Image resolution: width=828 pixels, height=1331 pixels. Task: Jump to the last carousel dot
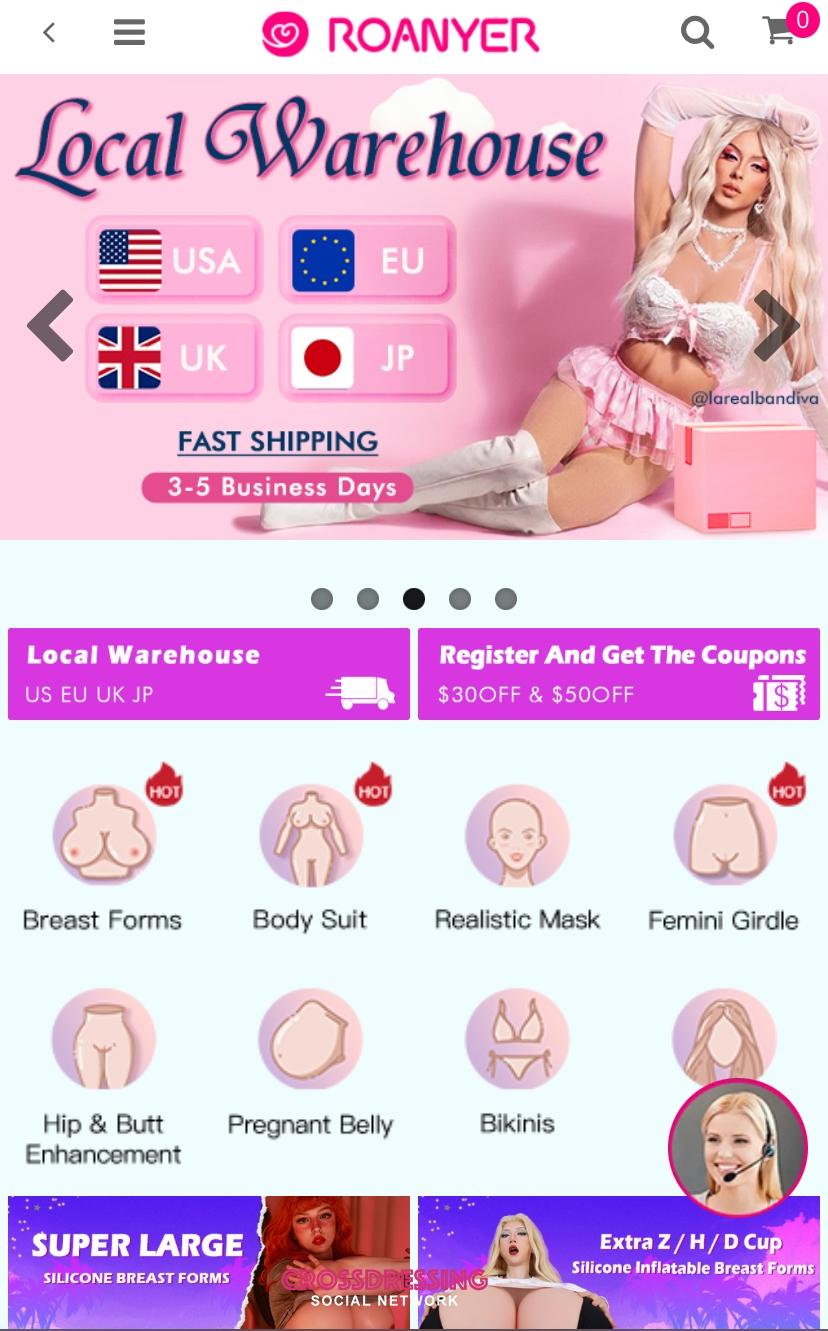point(506,599)
